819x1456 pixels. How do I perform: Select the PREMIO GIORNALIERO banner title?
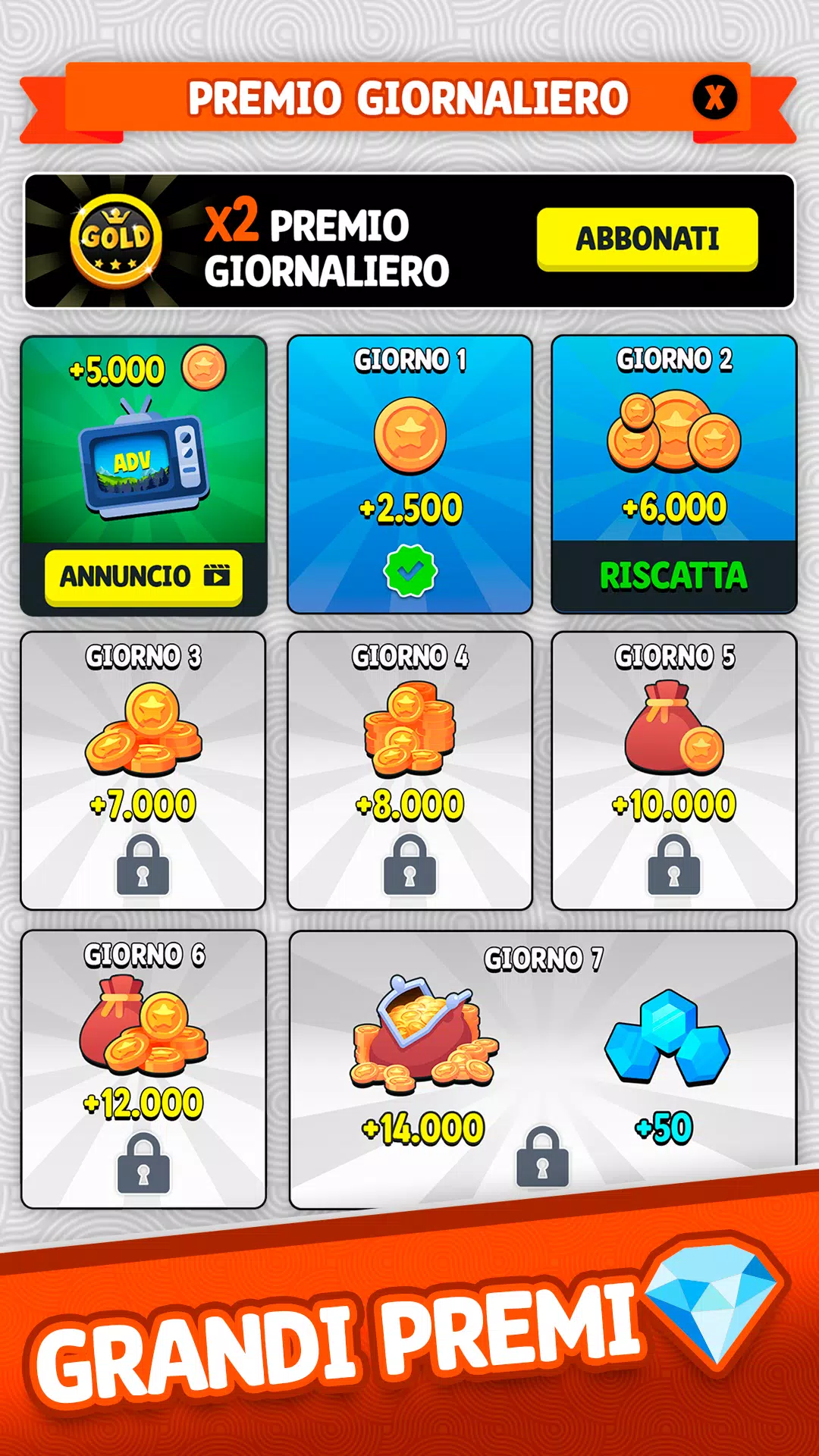(x=409, y=97)
